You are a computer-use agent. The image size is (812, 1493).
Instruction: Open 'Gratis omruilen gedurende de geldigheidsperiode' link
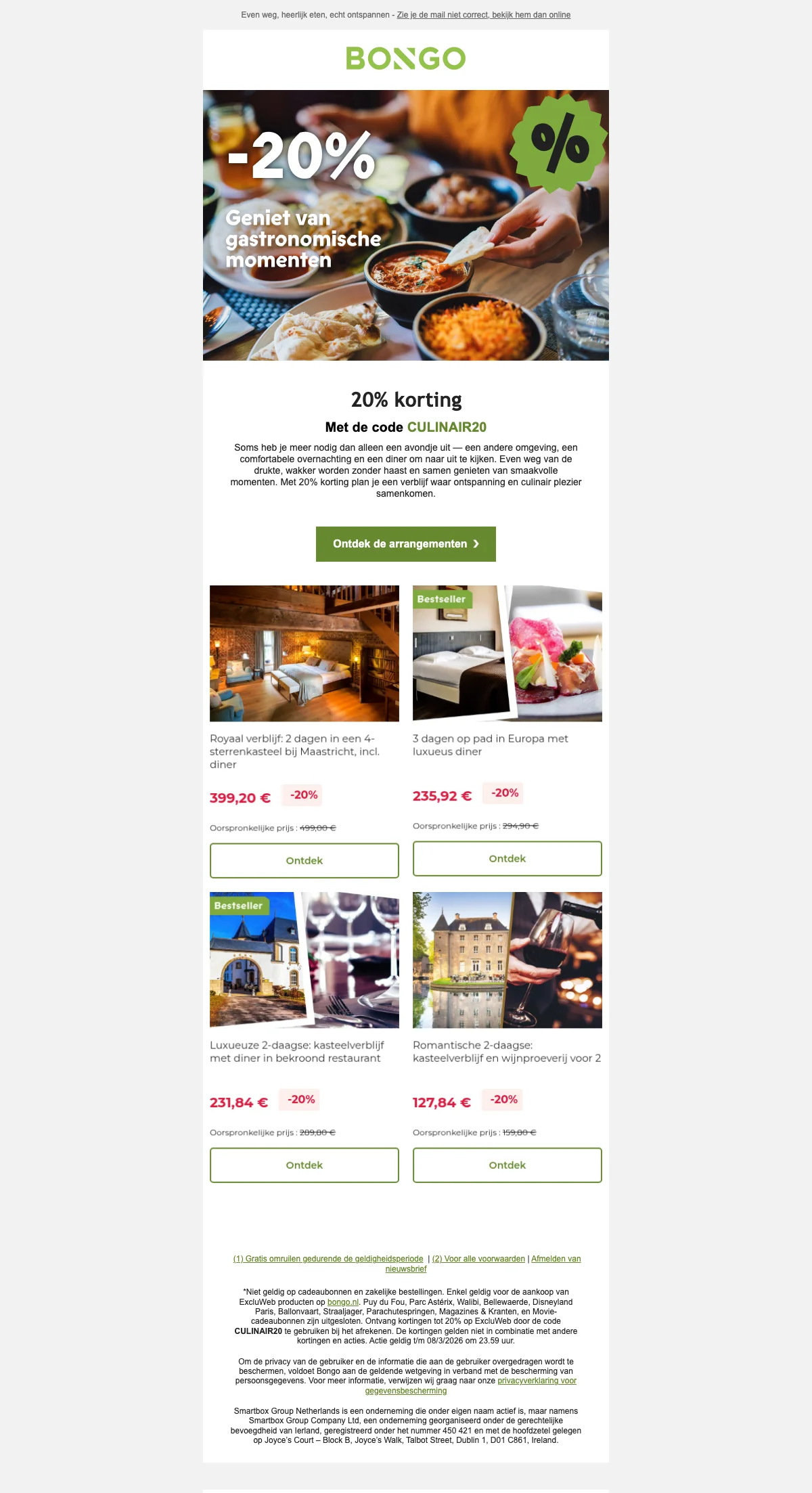click(x=328, y=1259)
